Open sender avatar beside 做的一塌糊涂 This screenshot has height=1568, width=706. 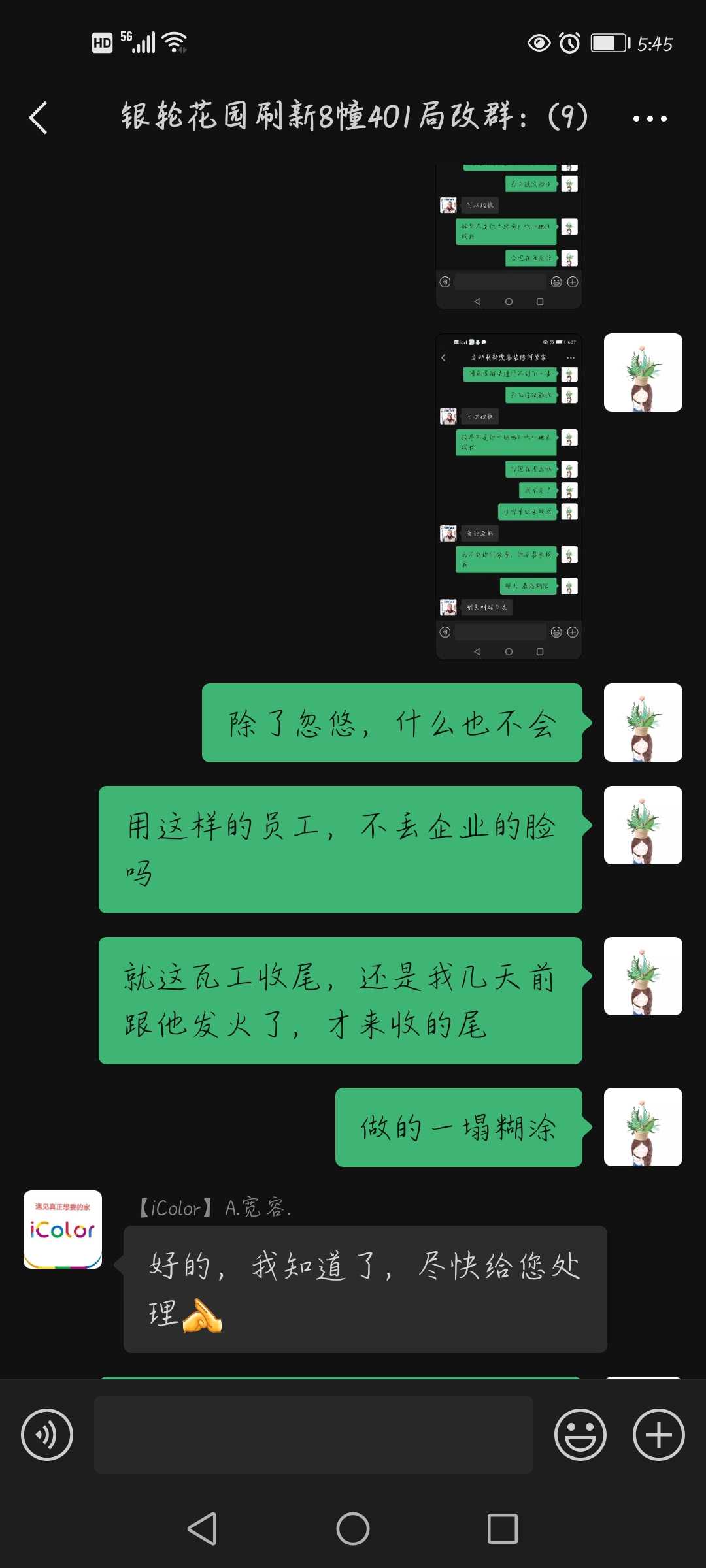pos(643,1127)
